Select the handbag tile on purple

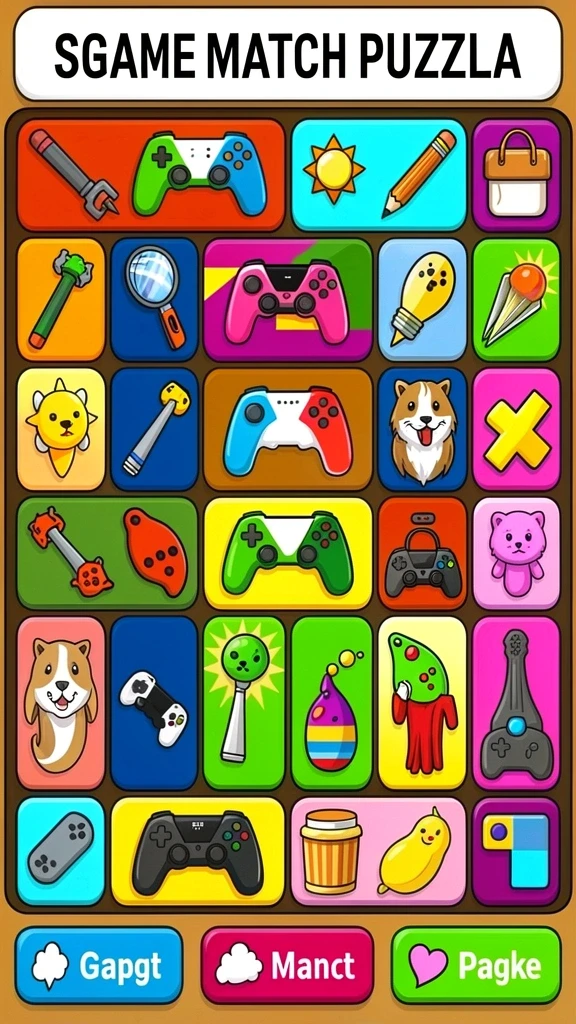[x=516, y=175]
